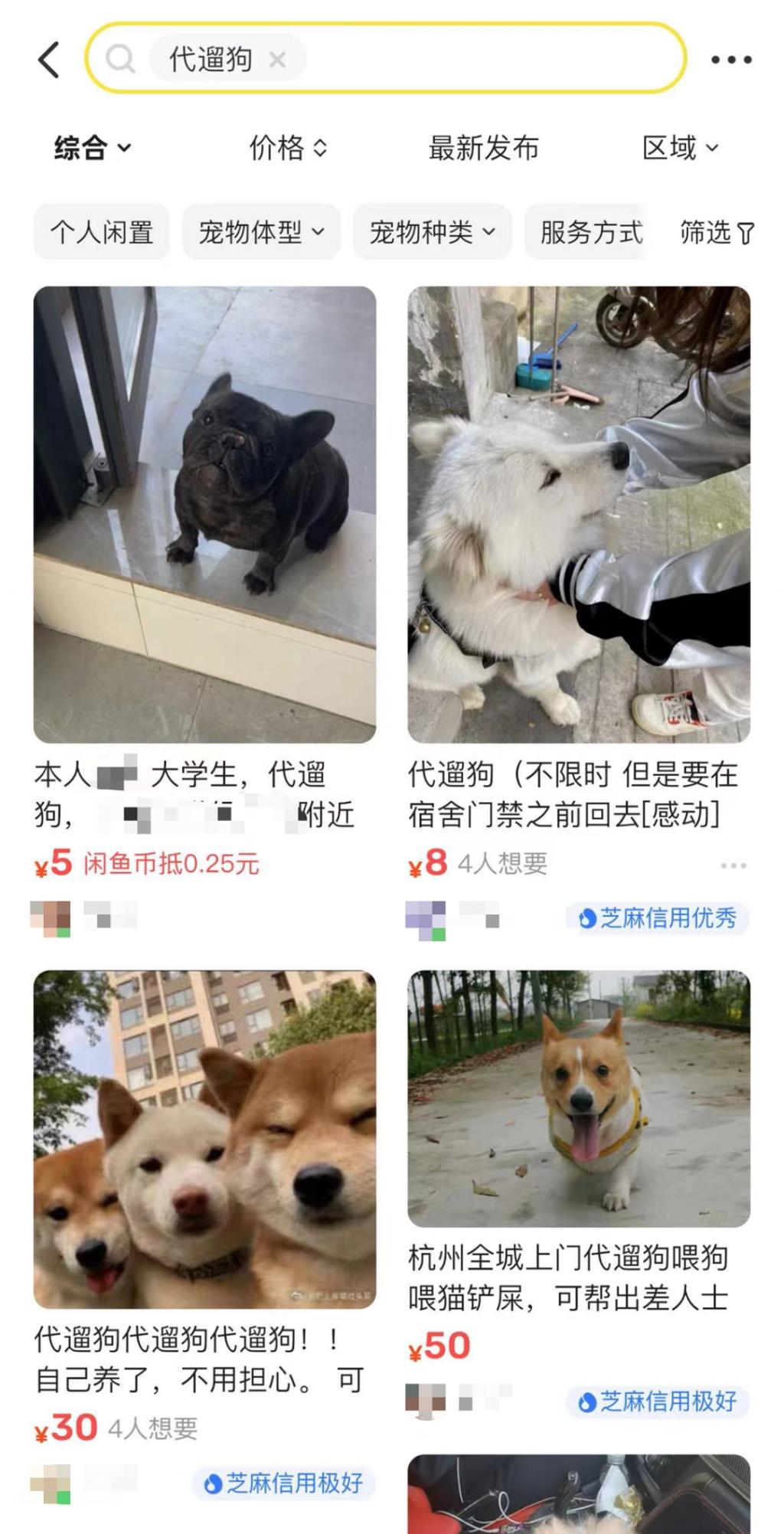Select the 服务方式 filter chip

click(x=590, y=232)
